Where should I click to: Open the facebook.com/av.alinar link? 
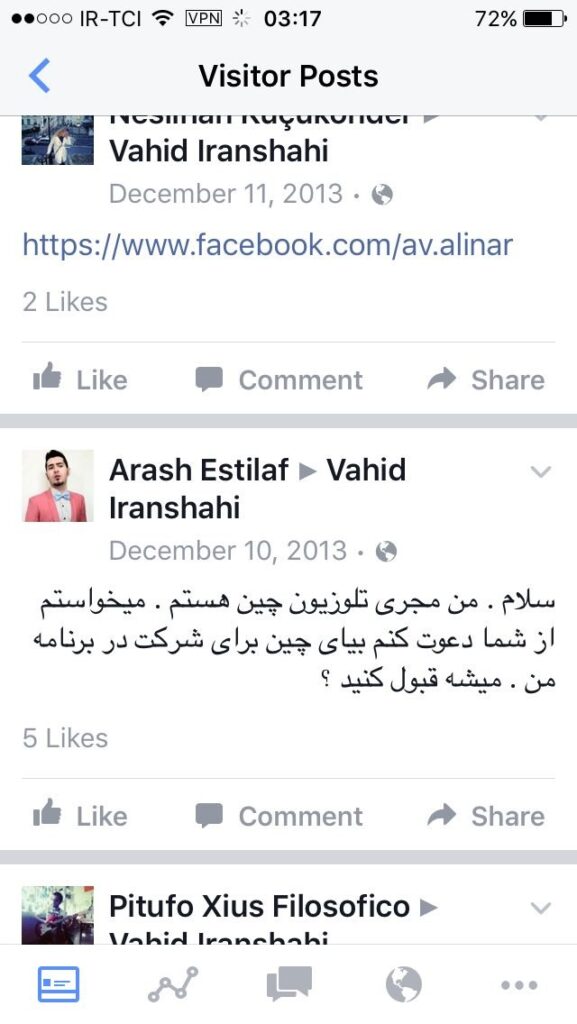pyautogui.click(x=268, y=246)
